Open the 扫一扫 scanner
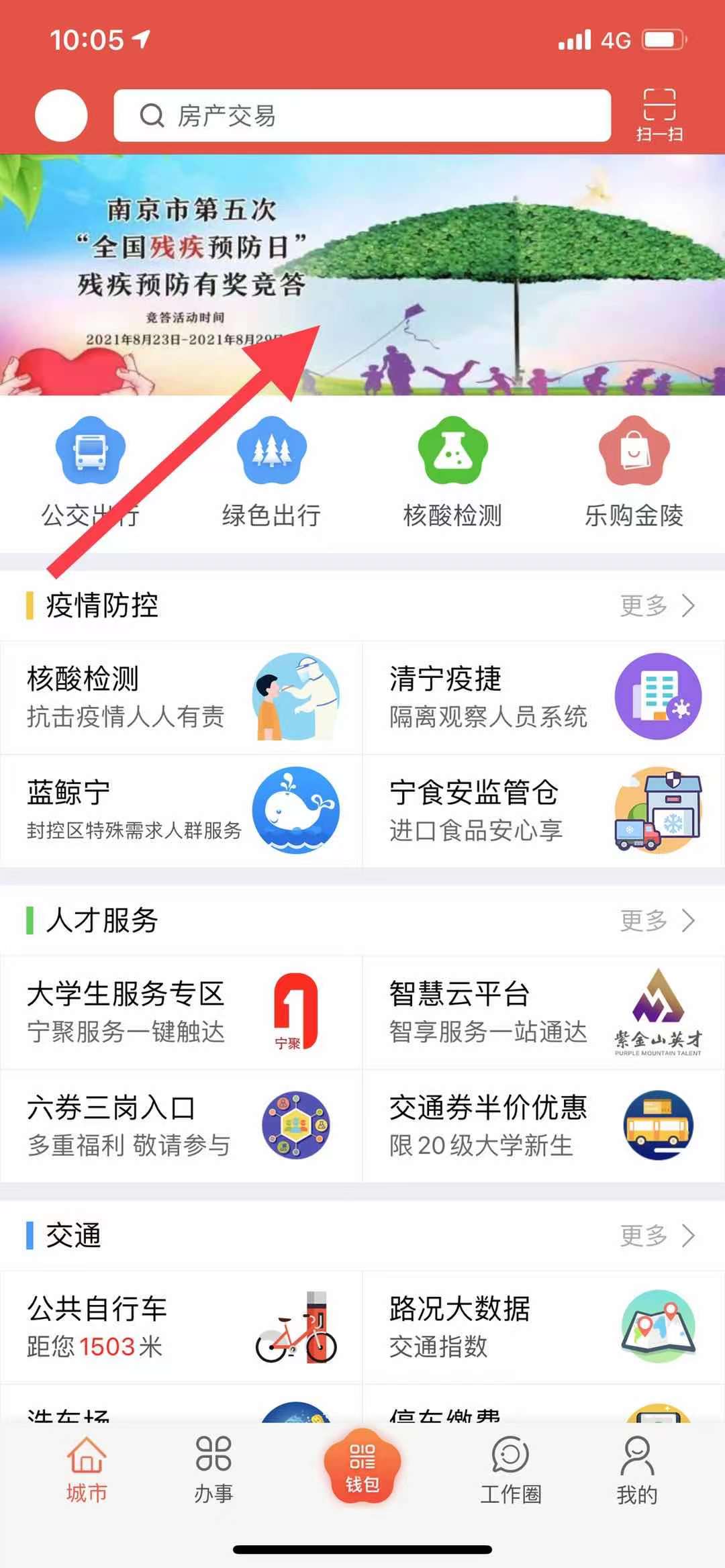The width and height of the screenshot is (725, 1568). click(659, 115)
